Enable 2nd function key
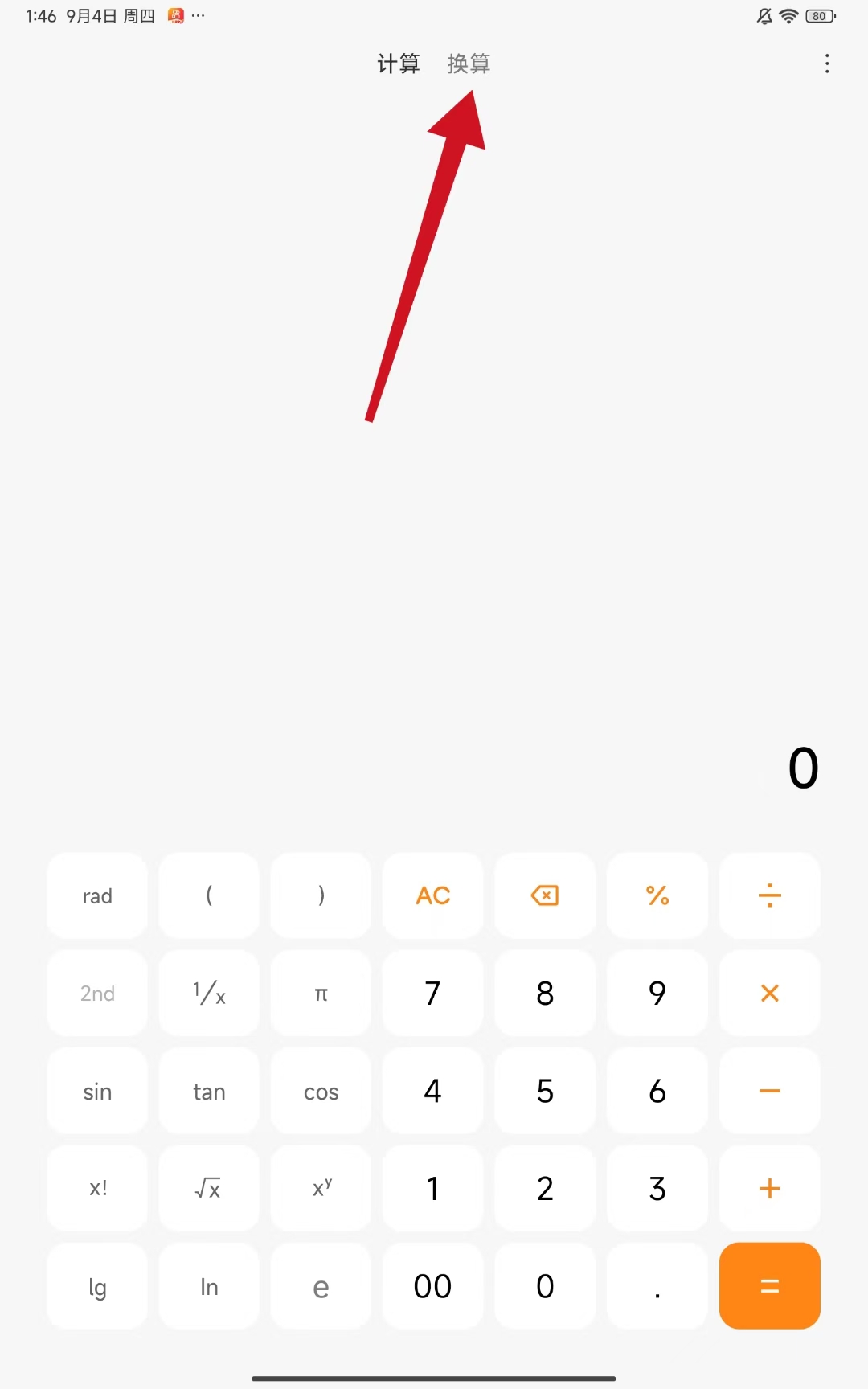The height and width of the screenshot is (1389, 868). point(97,994)
